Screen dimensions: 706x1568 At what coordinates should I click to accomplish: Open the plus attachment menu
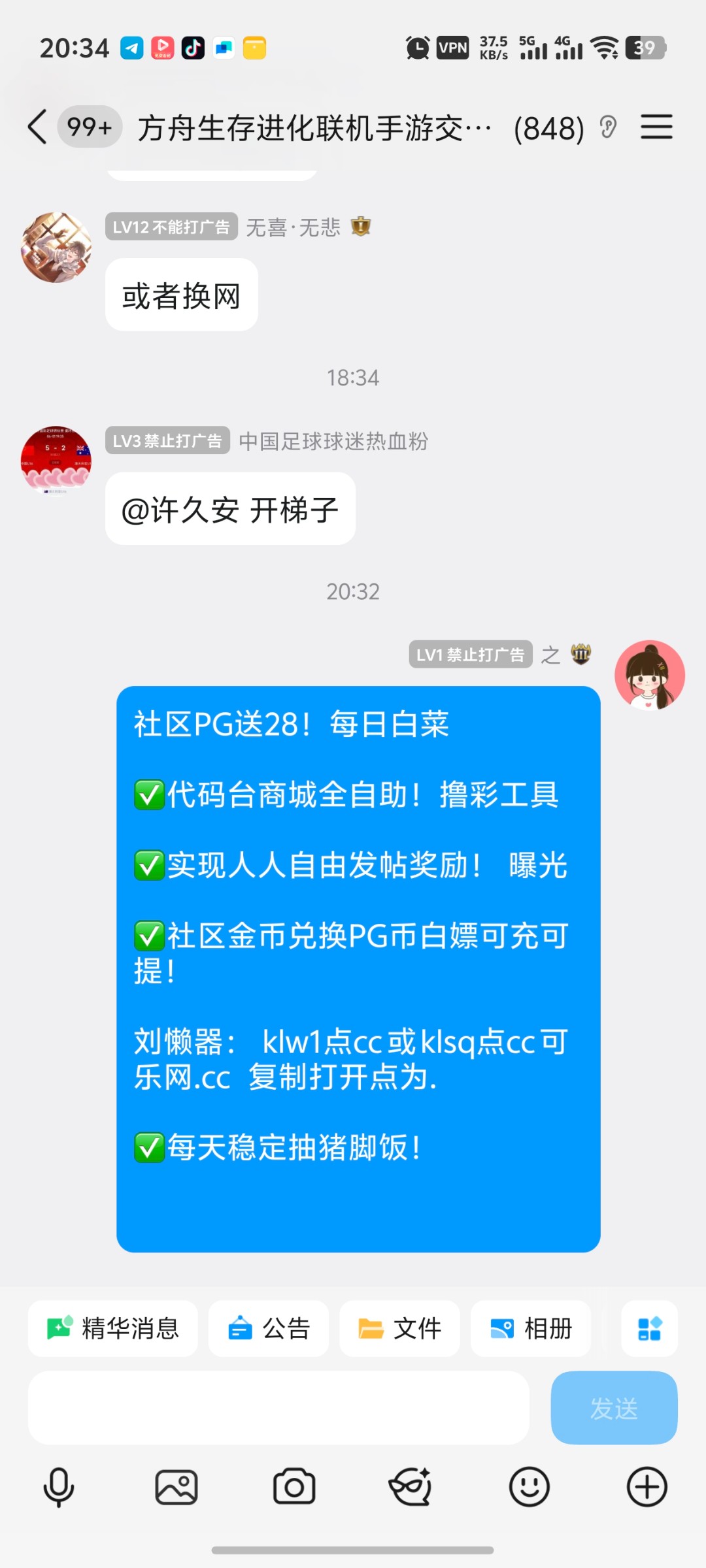[647, 1488]
